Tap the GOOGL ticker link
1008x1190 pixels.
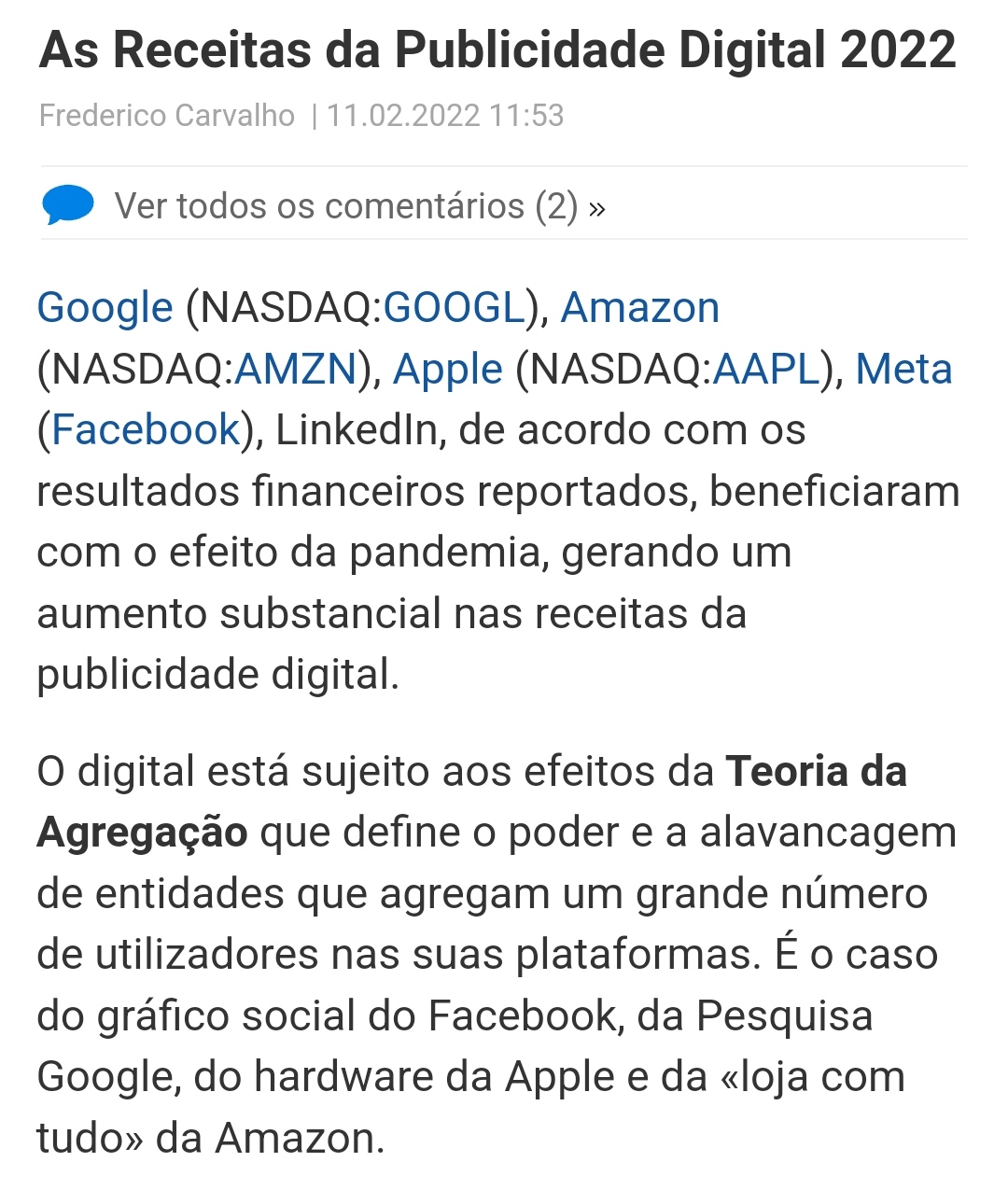click(455, 308)
